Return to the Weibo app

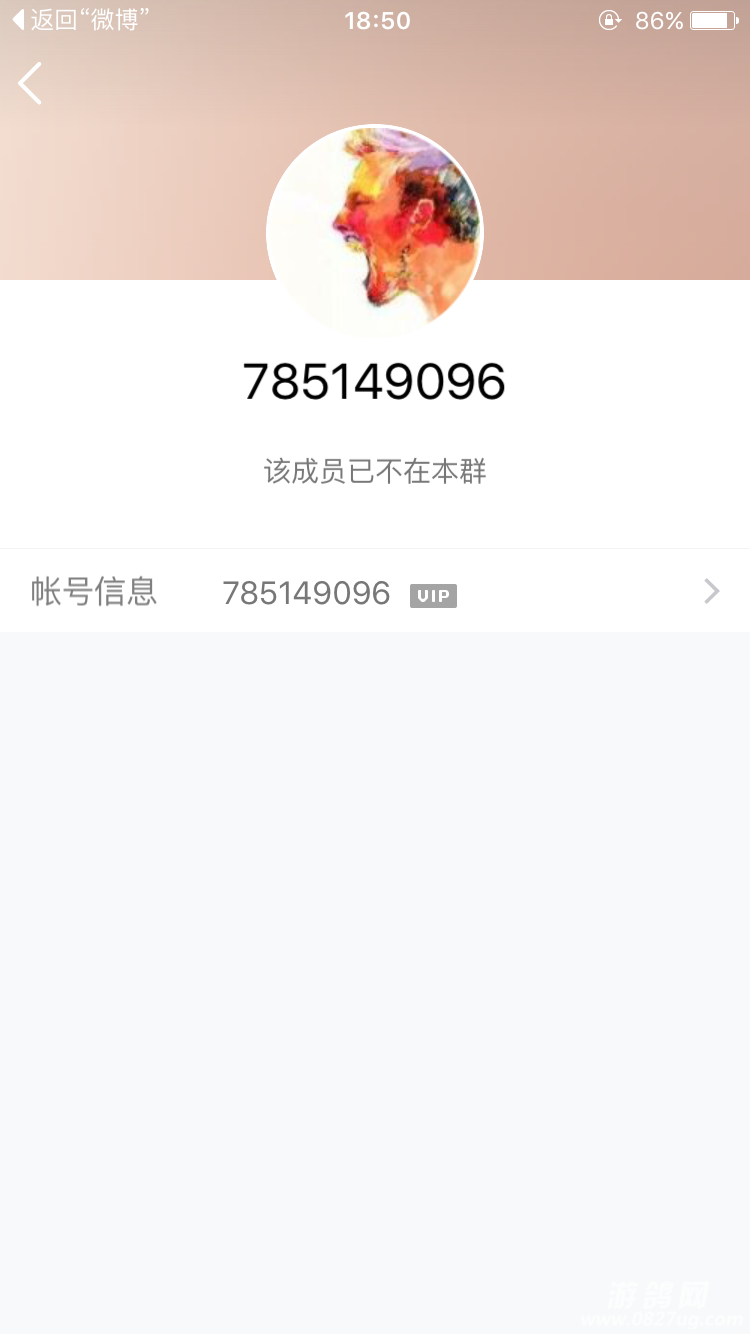pyautogui.click(x=80, y=20)
